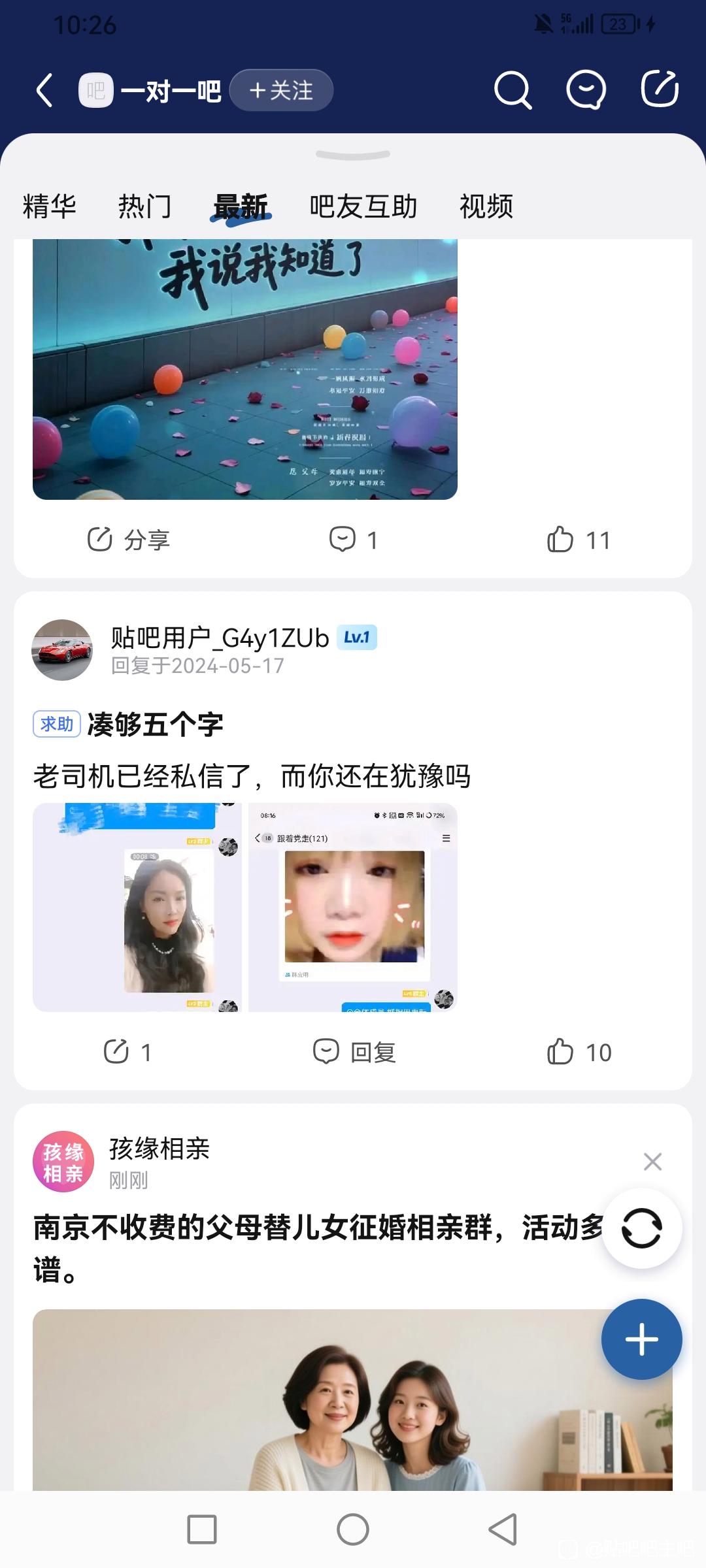Tap the compose edit icon in header
This screenshot has width=706, height=1568.
click(660, 89)
